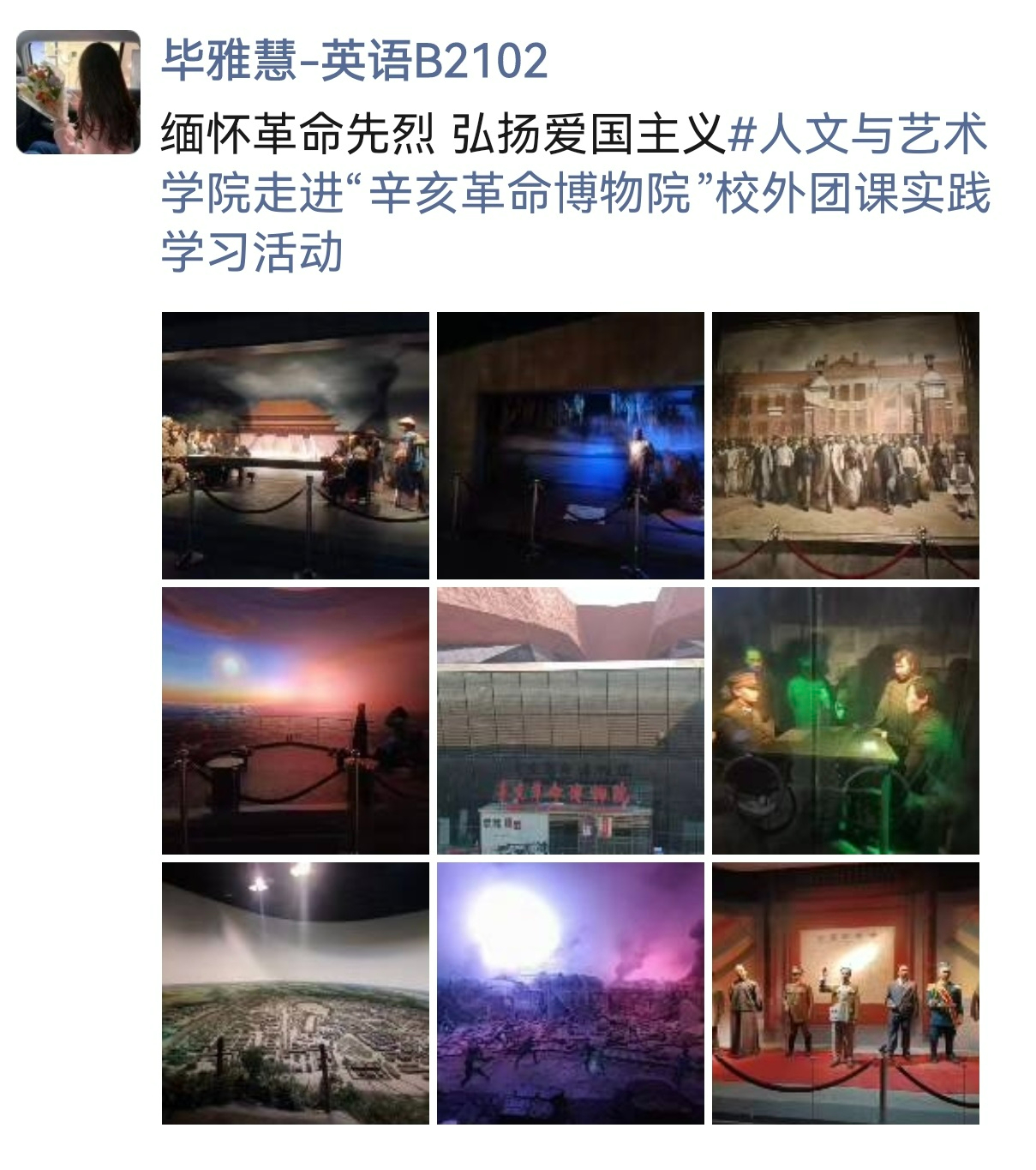View the photo of the red palace gate diorama
1036x1170 pixels.
click(x=296, y=446)
